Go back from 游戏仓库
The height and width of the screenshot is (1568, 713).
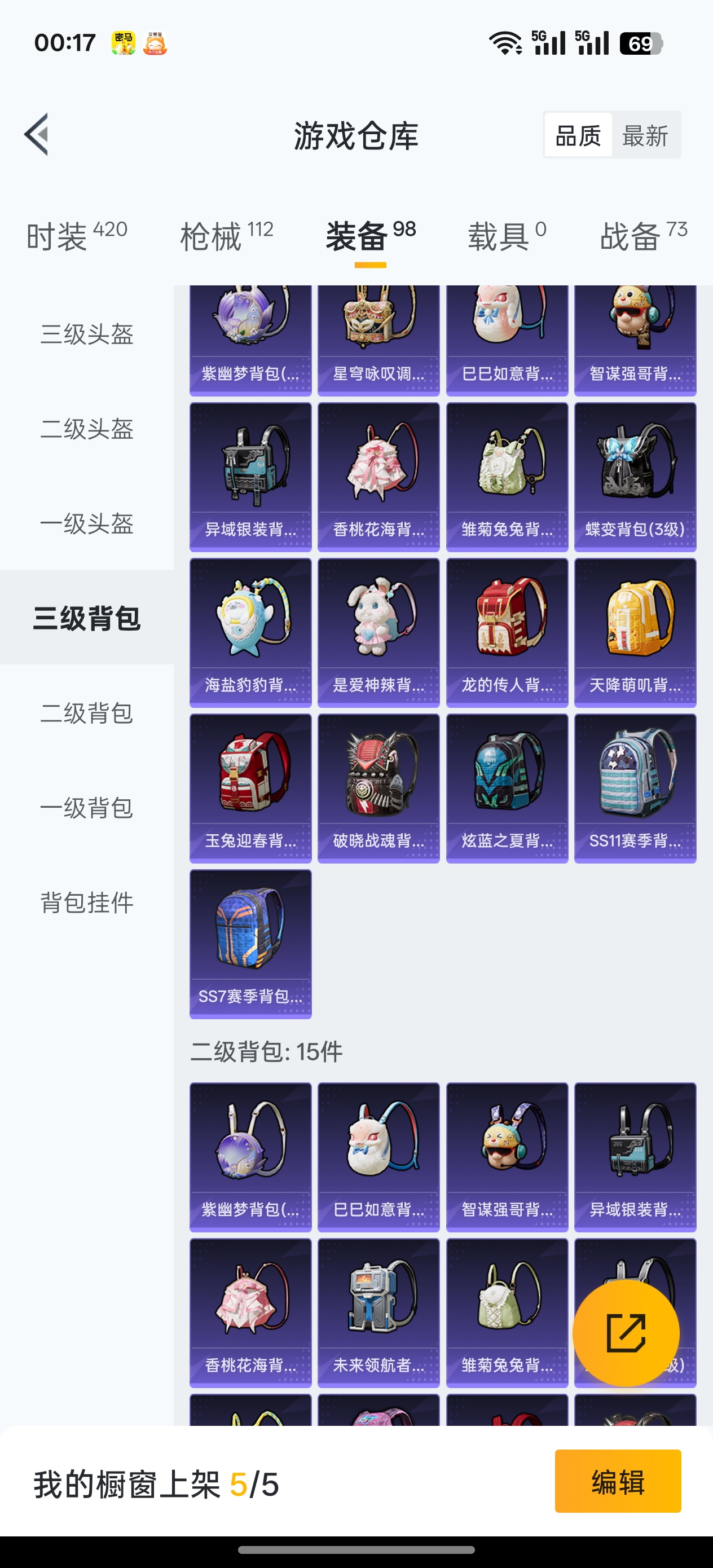(x=37, y=135)
